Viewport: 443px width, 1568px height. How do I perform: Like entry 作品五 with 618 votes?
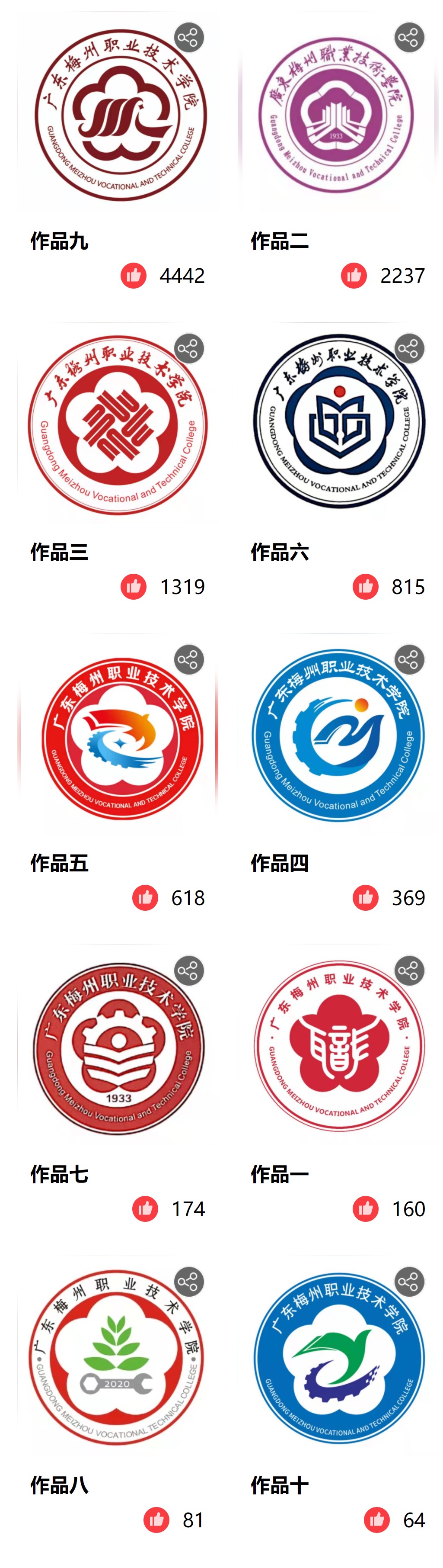[x=145, y=898]
